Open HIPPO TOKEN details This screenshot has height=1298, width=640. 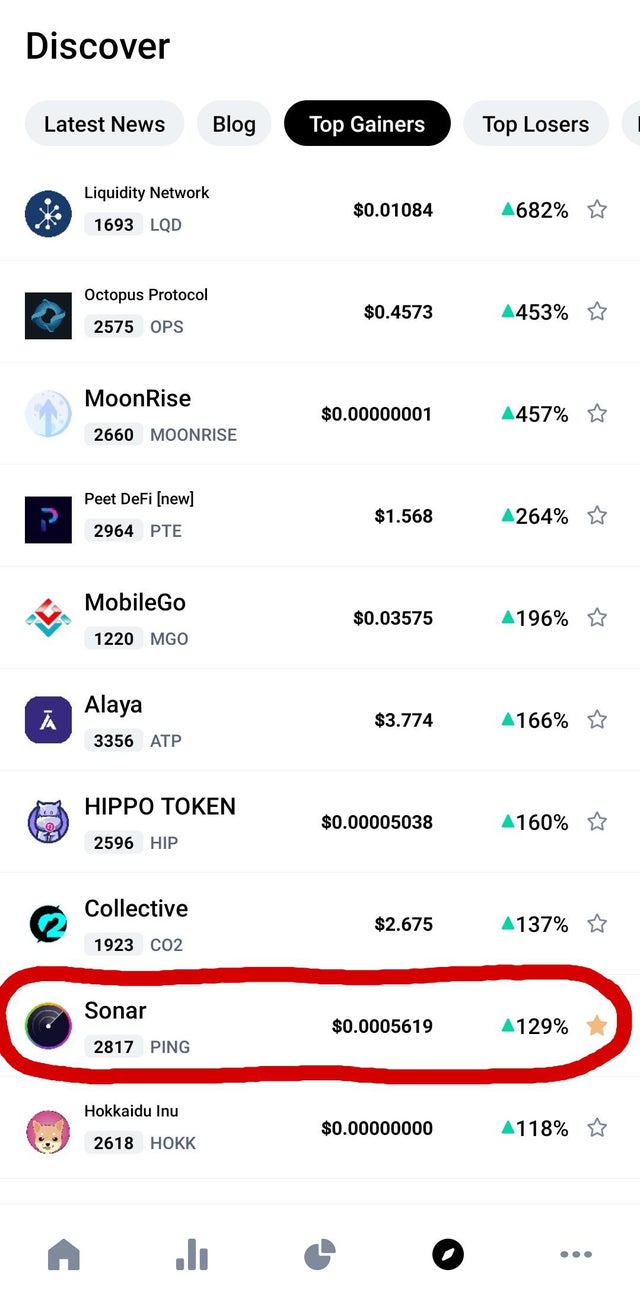(250, 822)
